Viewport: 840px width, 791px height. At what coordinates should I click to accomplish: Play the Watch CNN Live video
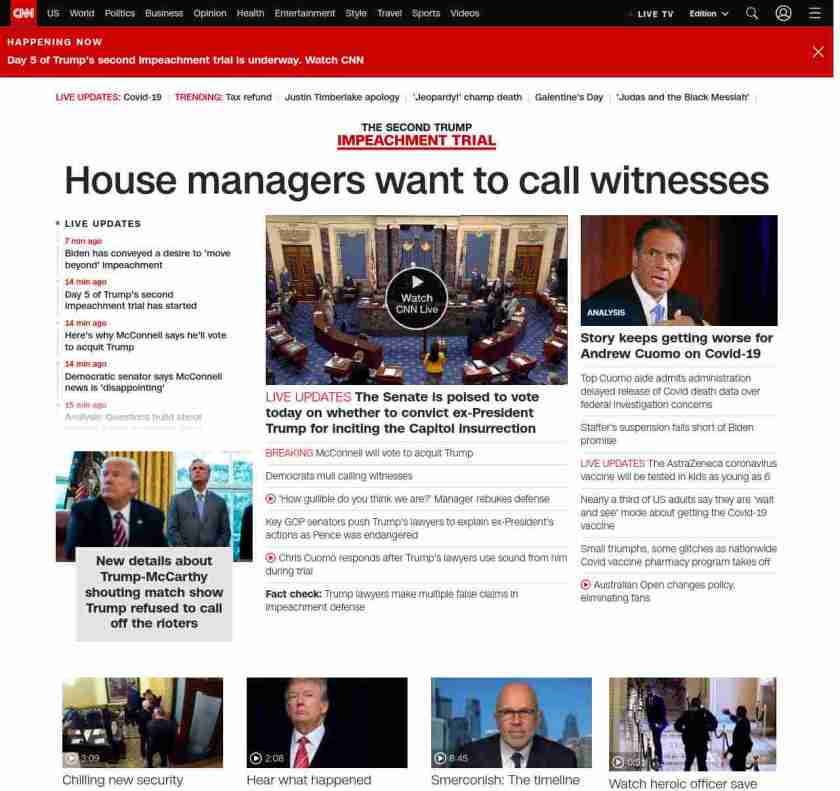pyautogui.click(x=416, y=298)
